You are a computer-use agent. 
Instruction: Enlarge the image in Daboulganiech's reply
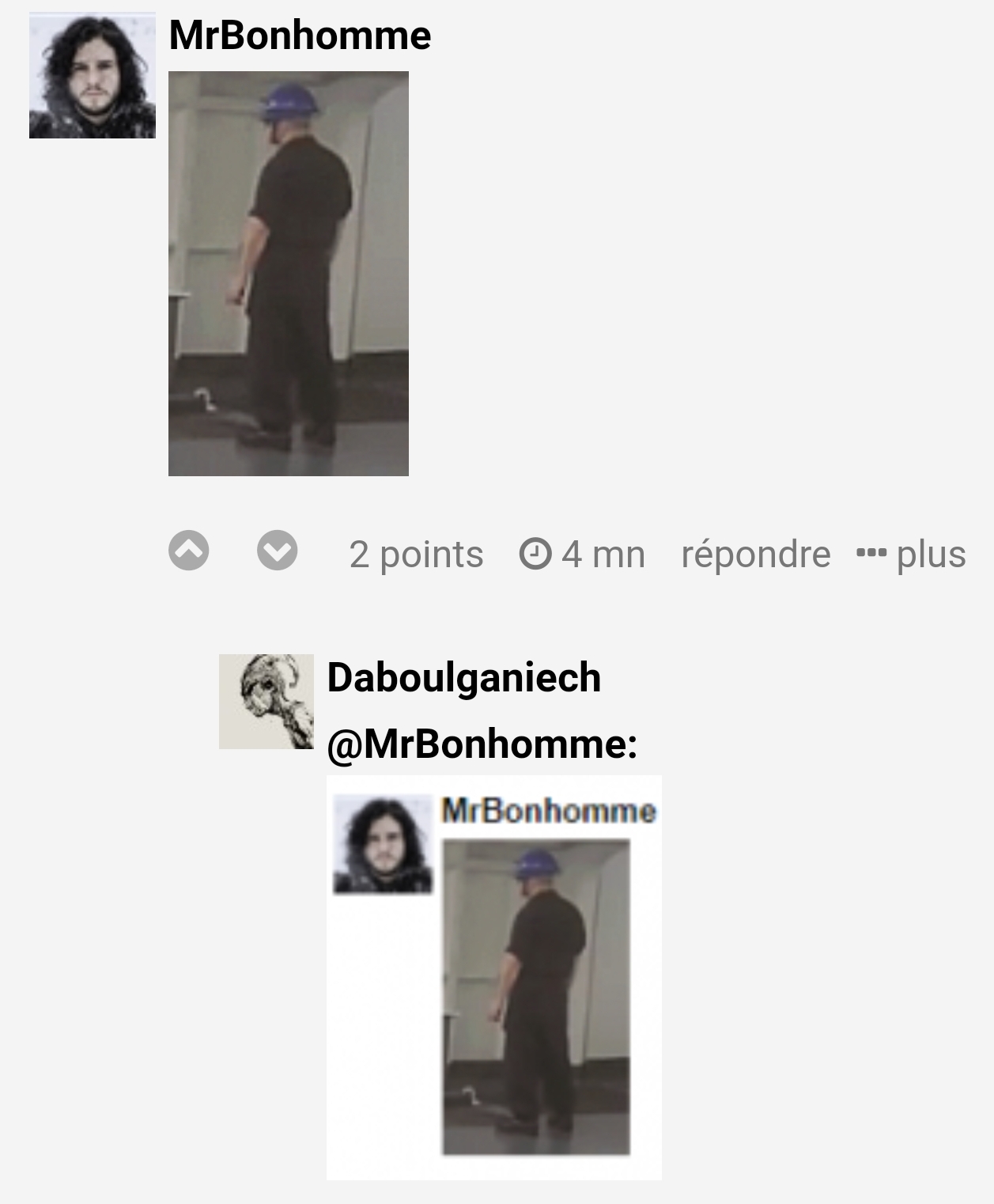tap(494, 978)
